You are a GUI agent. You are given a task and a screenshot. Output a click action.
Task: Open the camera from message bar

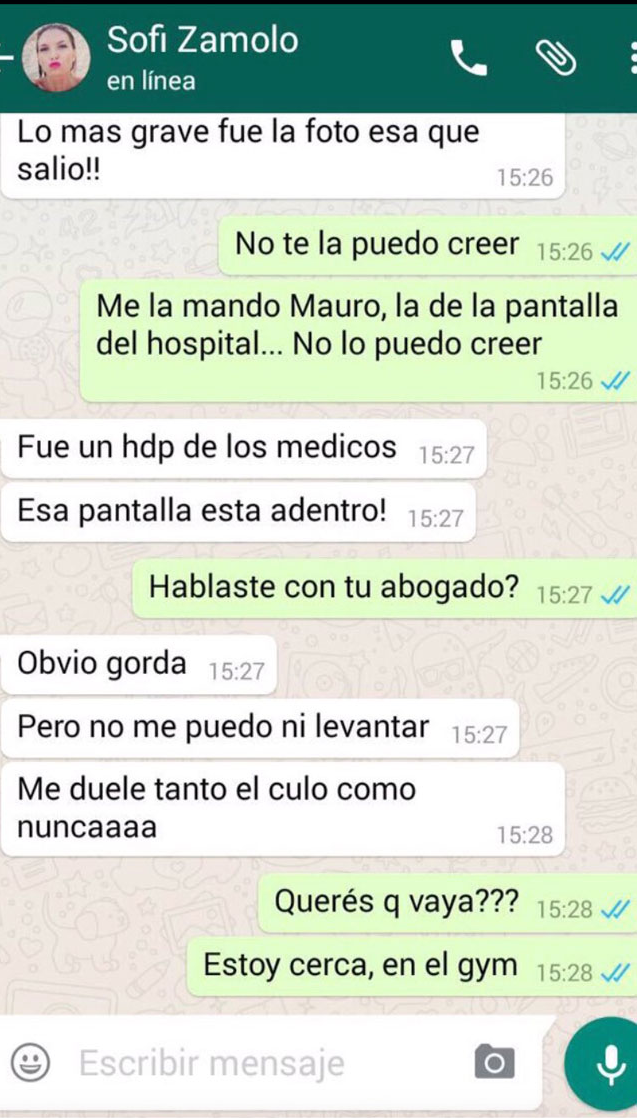coord(494,1062)
